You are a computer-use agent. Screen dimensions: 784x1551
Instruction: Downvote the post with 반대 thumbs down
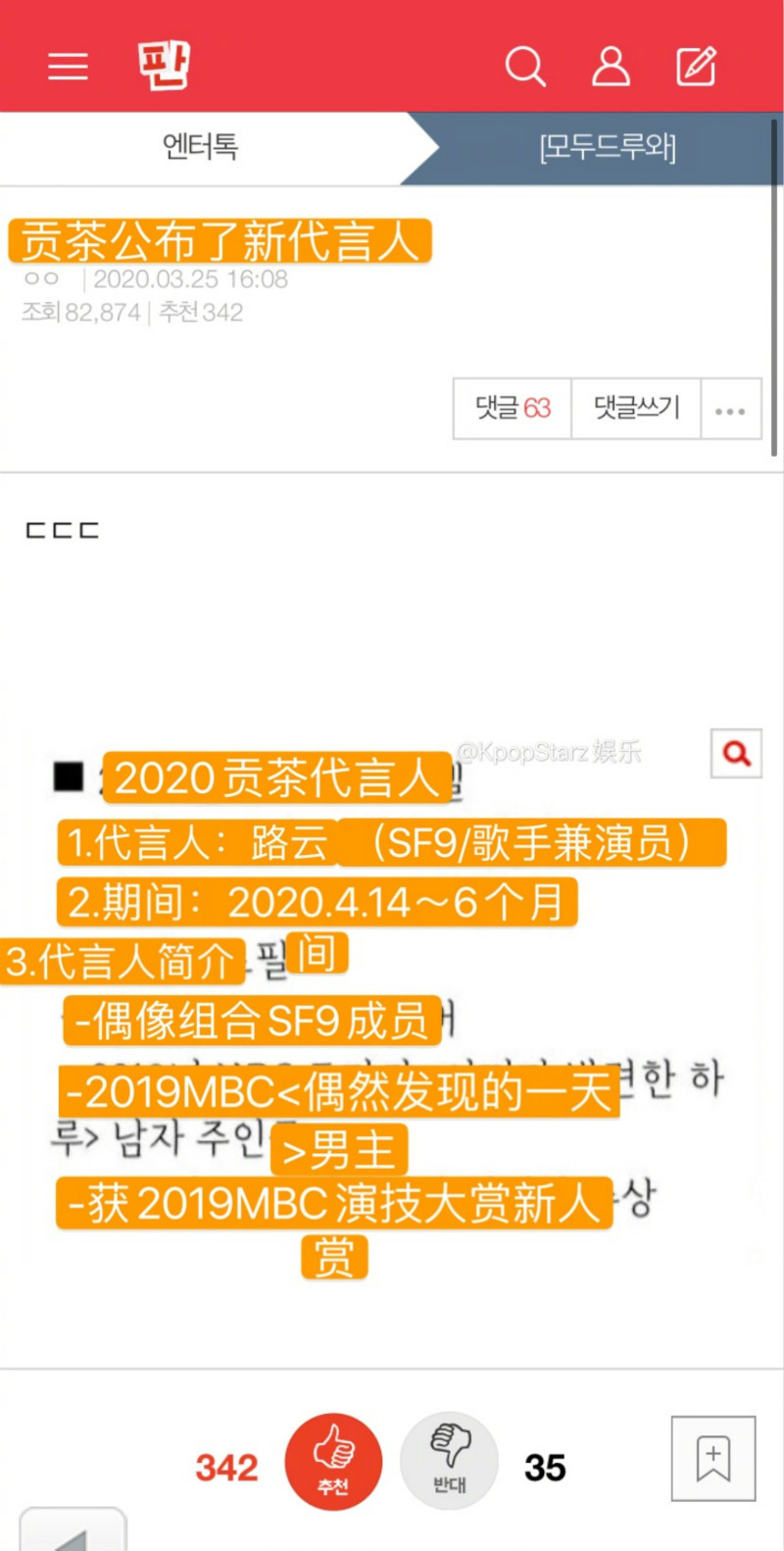click(x=449, y=1461)
